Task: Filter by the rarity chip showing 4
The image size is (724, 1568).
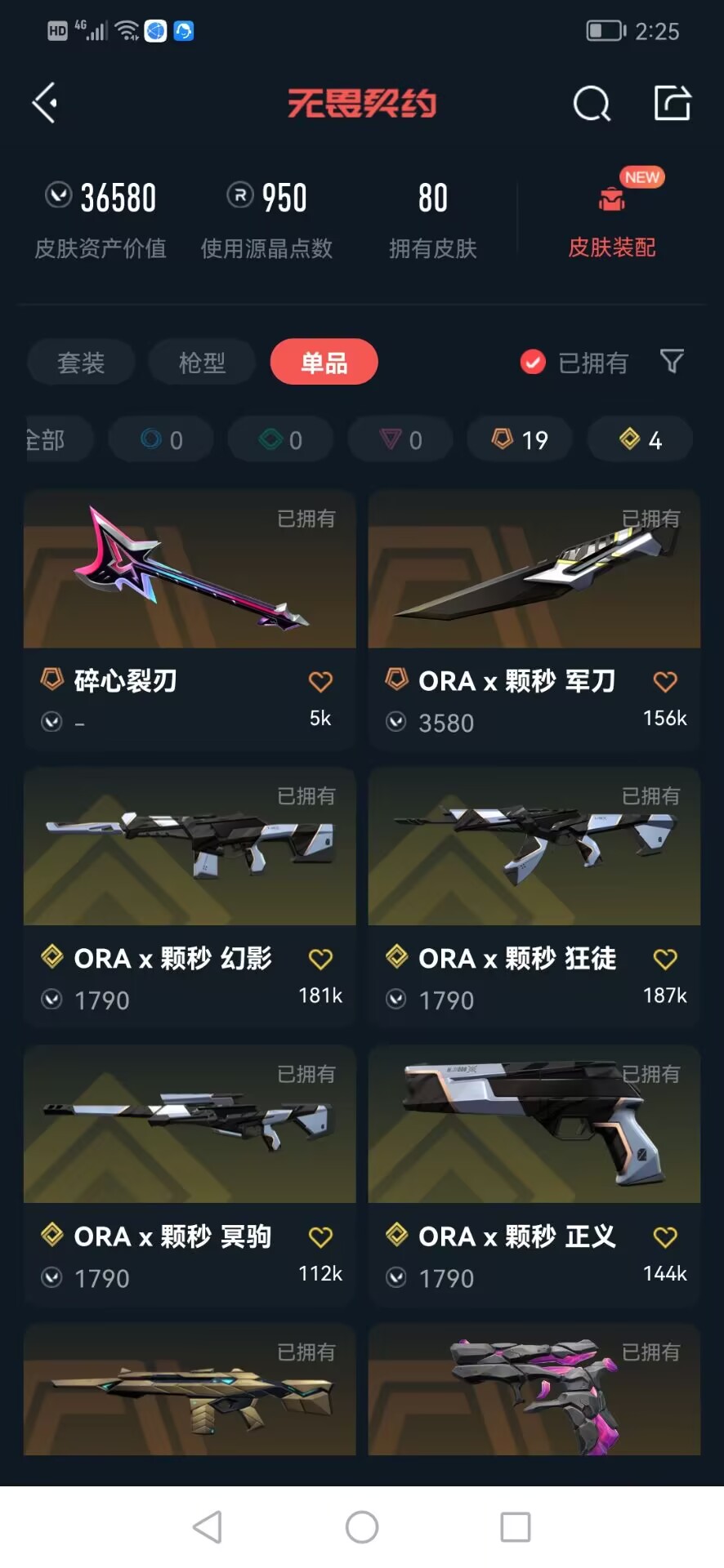Action: point(641,439)
